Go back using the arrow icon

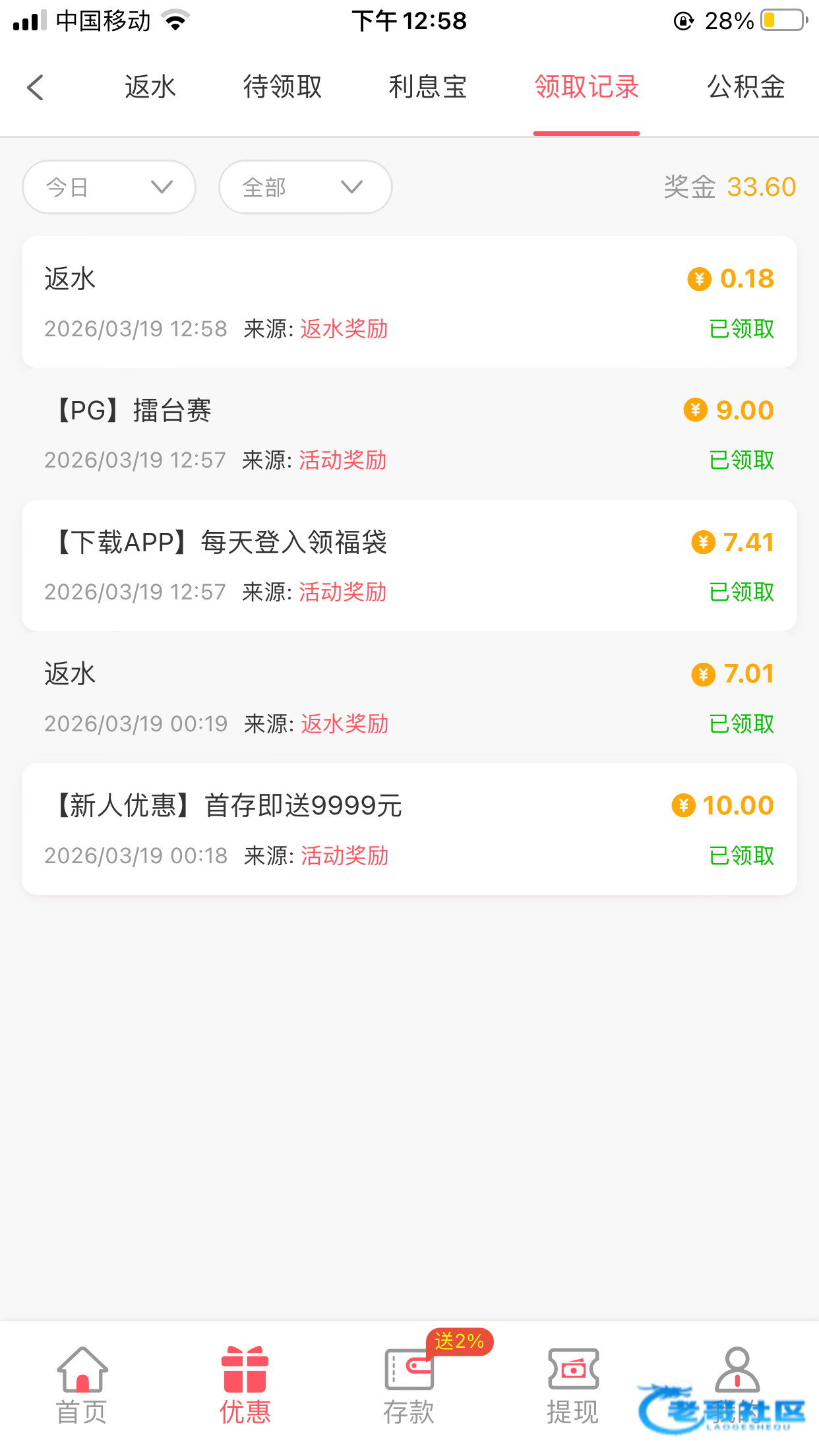coord(36,88)
